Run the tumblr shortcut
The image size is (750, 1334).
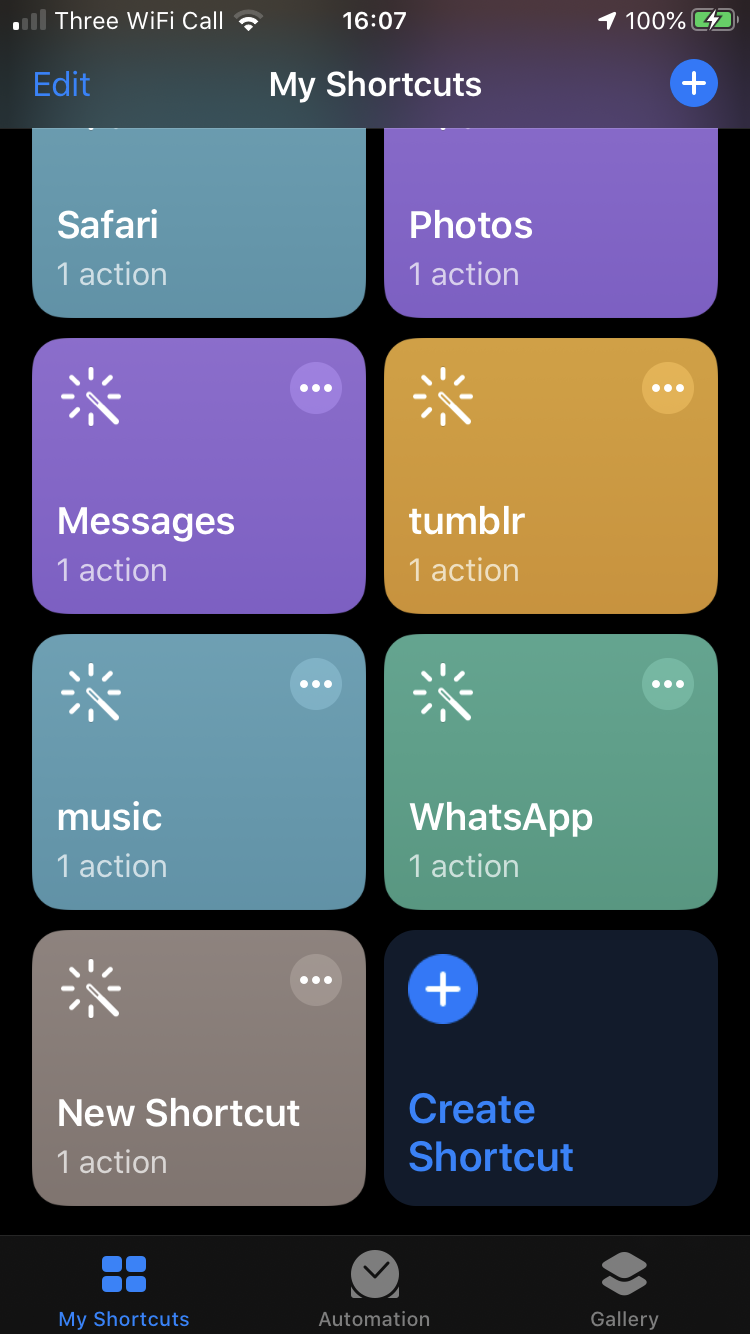click(x=551, y=476)
